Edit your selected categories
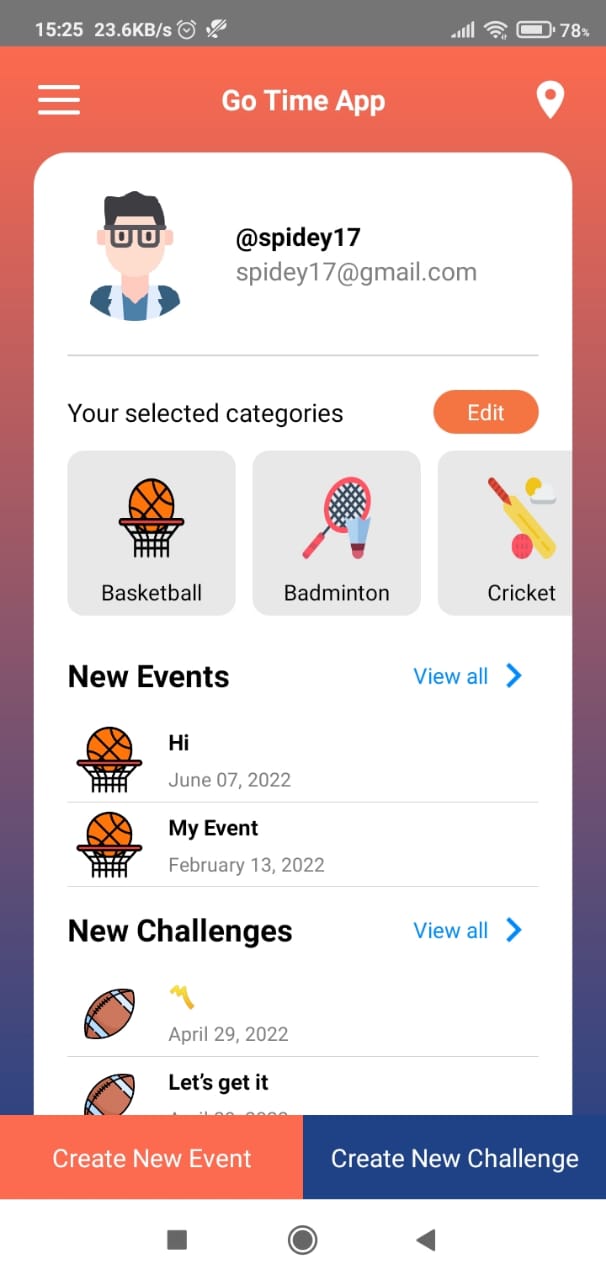The width and height of the screenshot is (606, 1280). coord(486,413)
